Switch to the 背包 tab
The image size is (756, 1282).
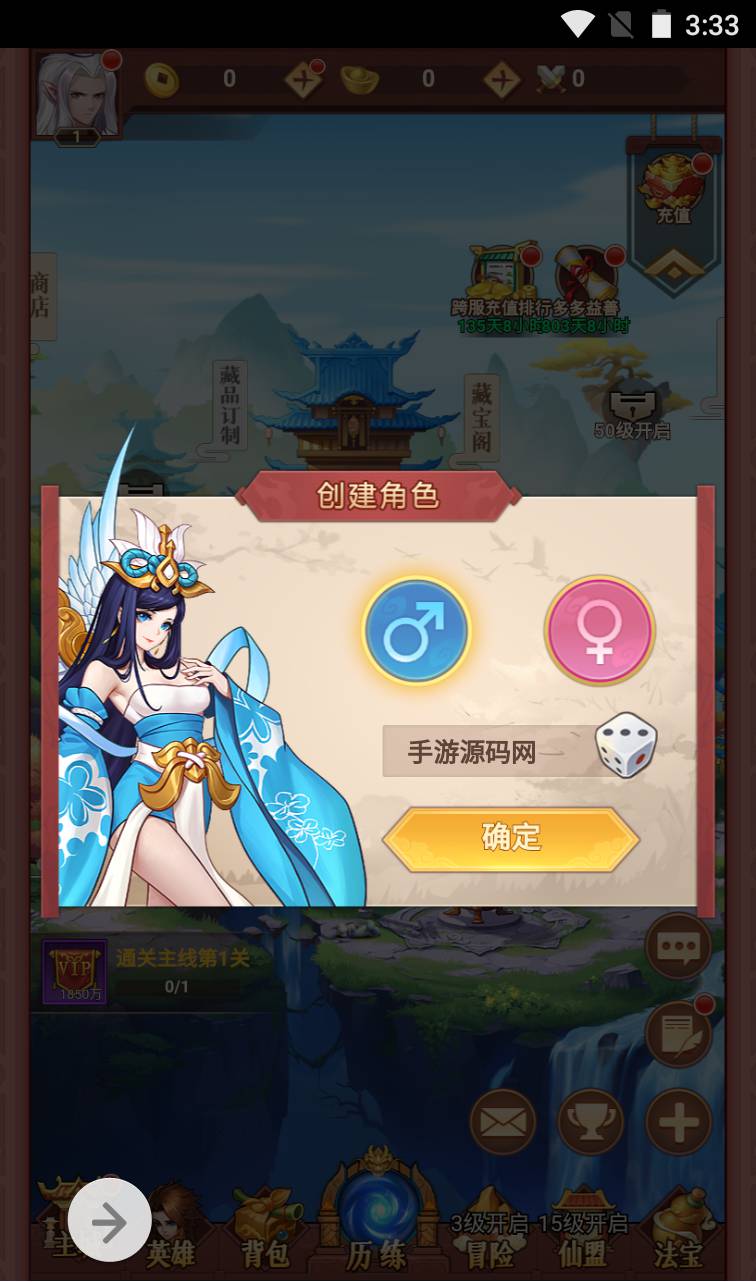[266, 1225]
